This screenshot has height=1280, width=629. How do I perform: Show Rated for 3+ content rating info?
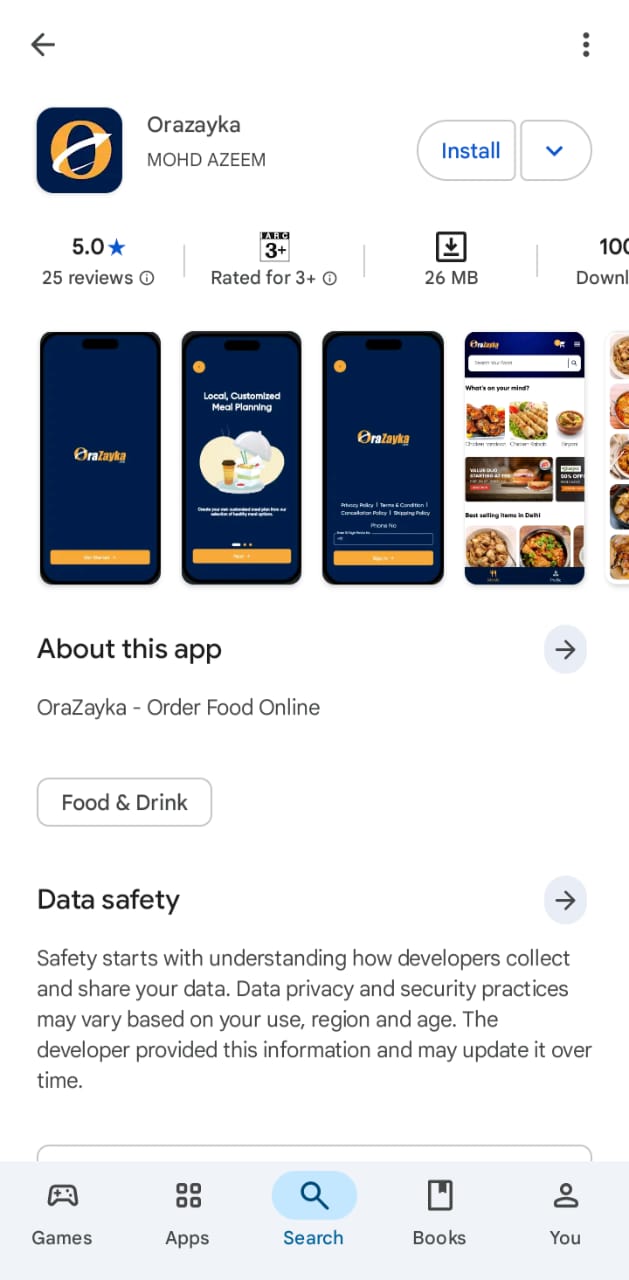click(273, 278)
